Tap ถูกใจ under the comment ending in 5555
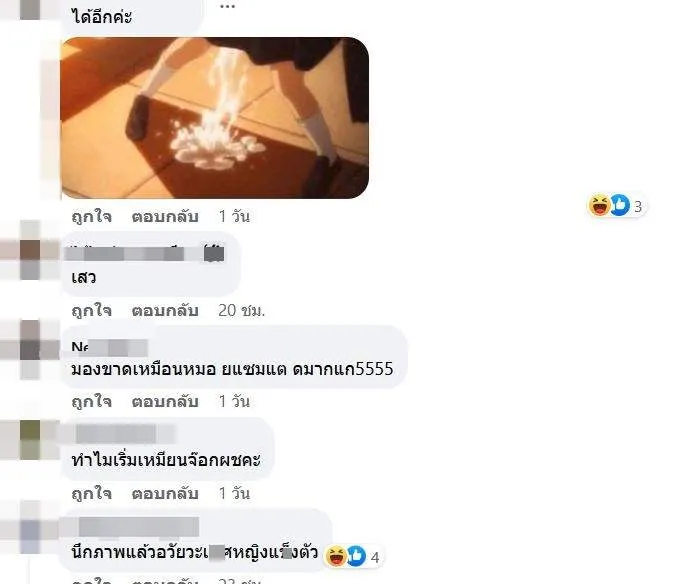Viewport: 685px width, 584px height. 91,401
